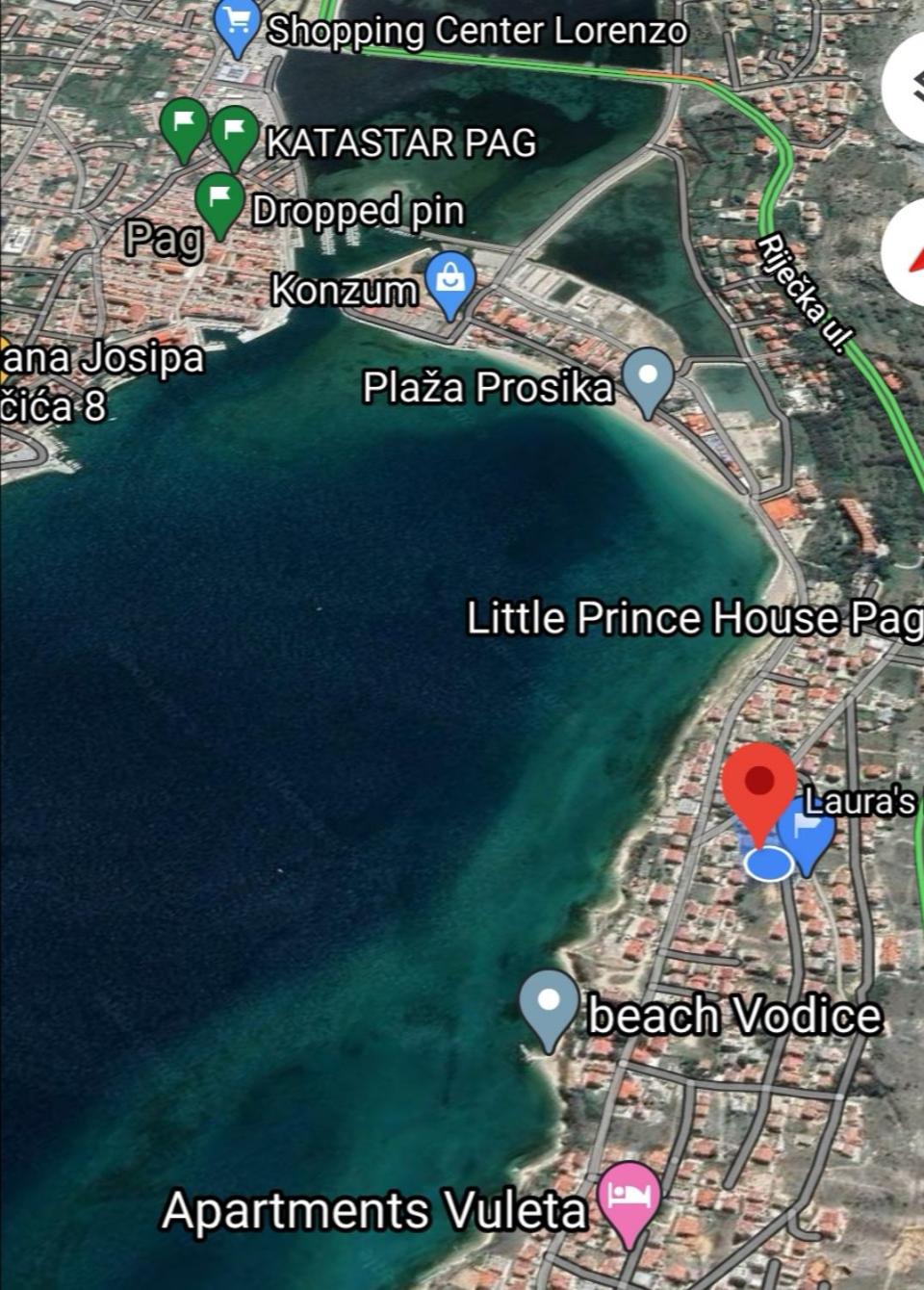This screenshot has height=1290, width=924.
Task: Open the beach Vodice marker
Action: point(549,1005)
